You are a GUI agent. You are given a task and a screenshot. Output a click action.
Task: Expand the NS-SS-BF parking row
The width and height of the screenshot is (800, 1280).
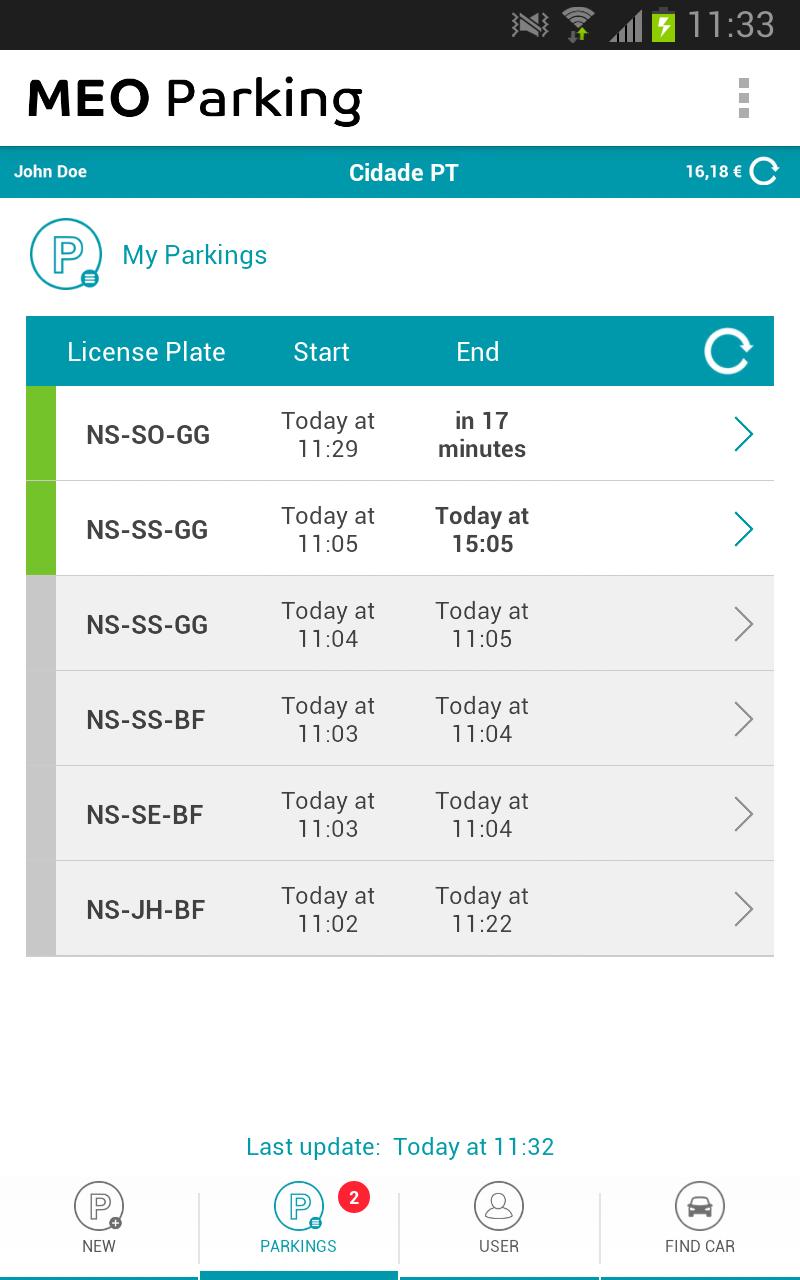[x=743, y=718]
